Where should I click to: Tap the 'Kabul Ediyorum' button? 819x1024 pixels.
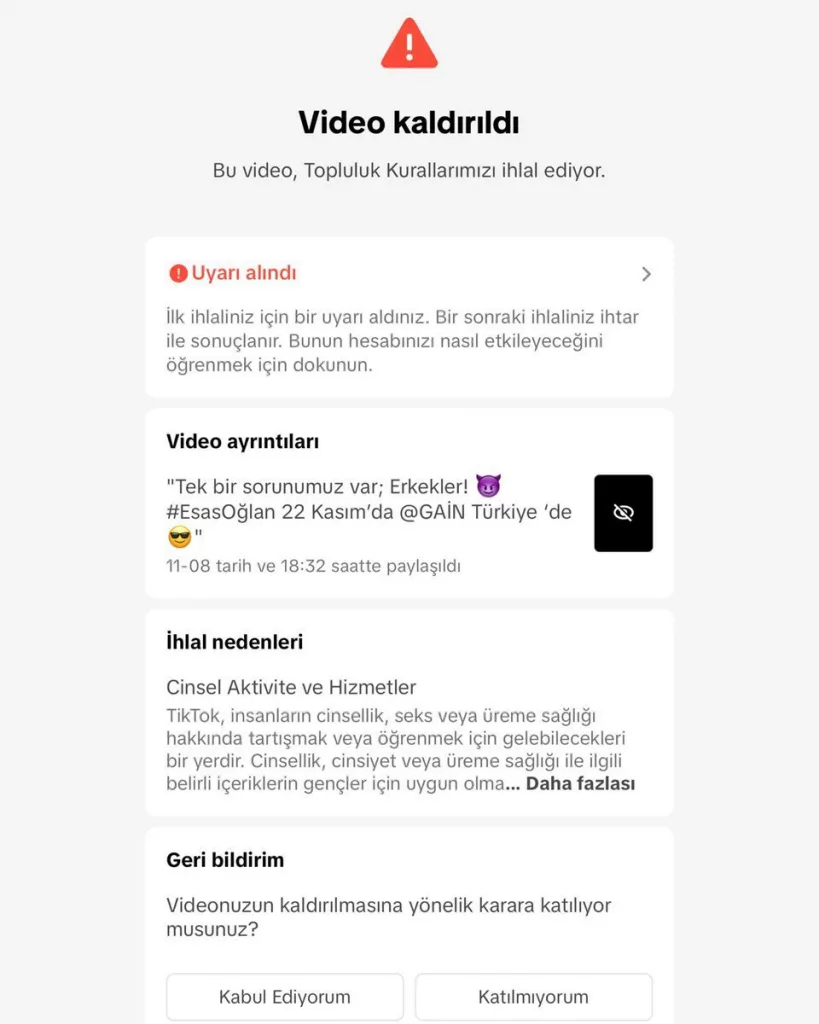click(285, 997)
